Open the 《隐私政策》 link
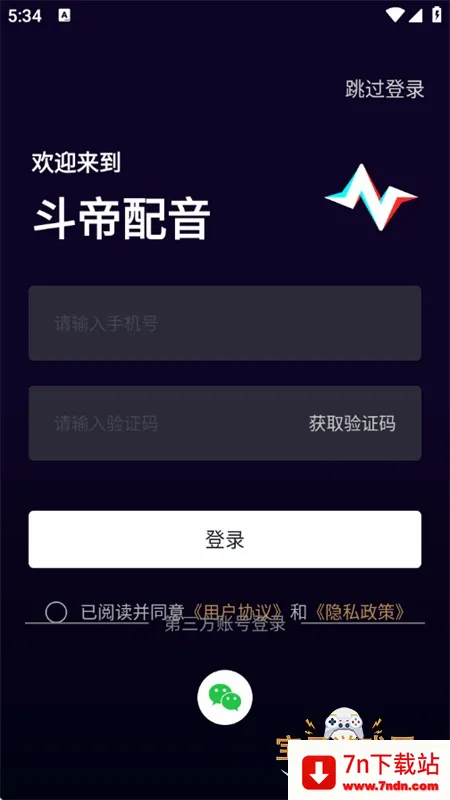 360,611
